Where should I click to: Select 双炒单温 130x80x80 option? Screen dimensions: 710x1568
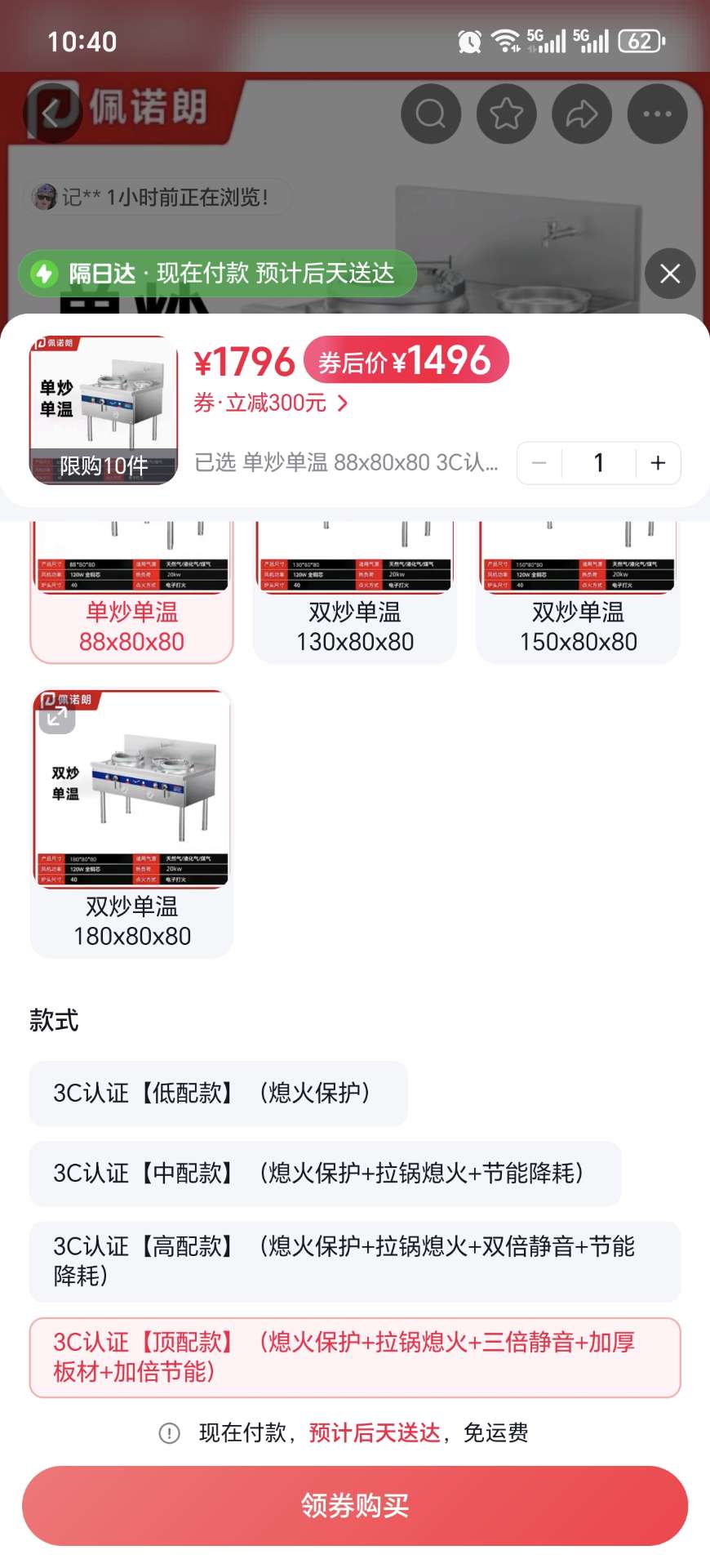click(355, 626)
